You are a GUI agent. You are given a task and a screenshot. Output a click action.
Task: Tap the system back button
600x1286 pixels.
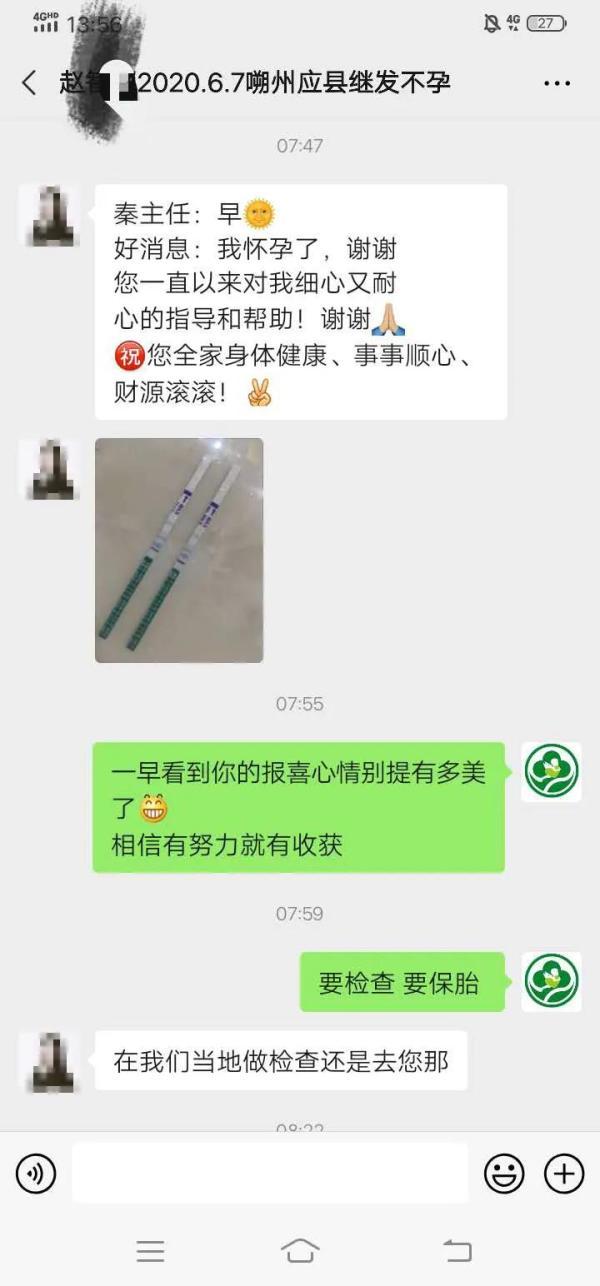pyautogui.click(x=457, y=1250)
